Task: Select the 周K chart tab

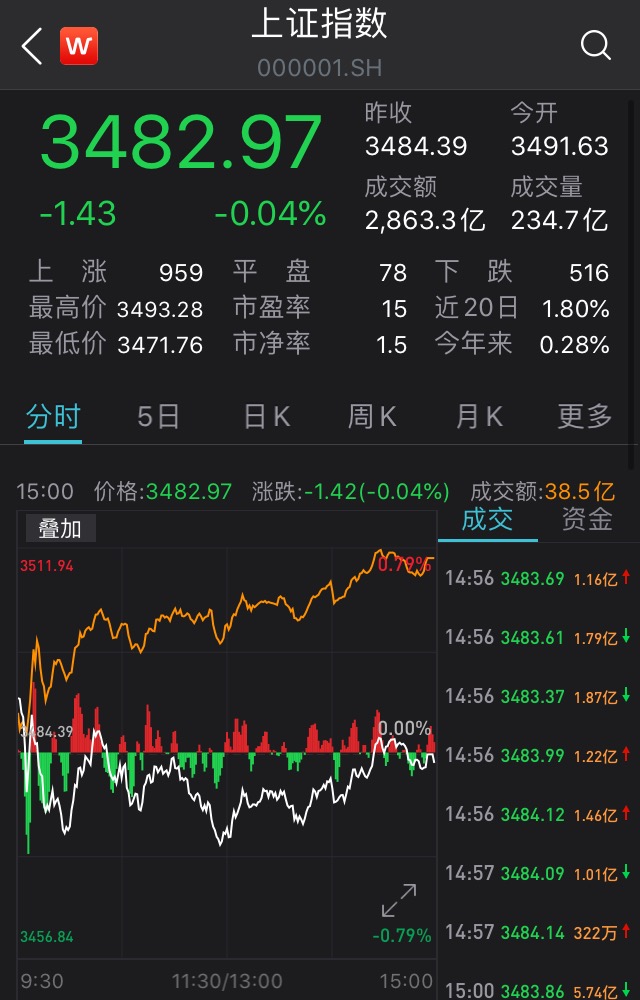Action: 372,417
